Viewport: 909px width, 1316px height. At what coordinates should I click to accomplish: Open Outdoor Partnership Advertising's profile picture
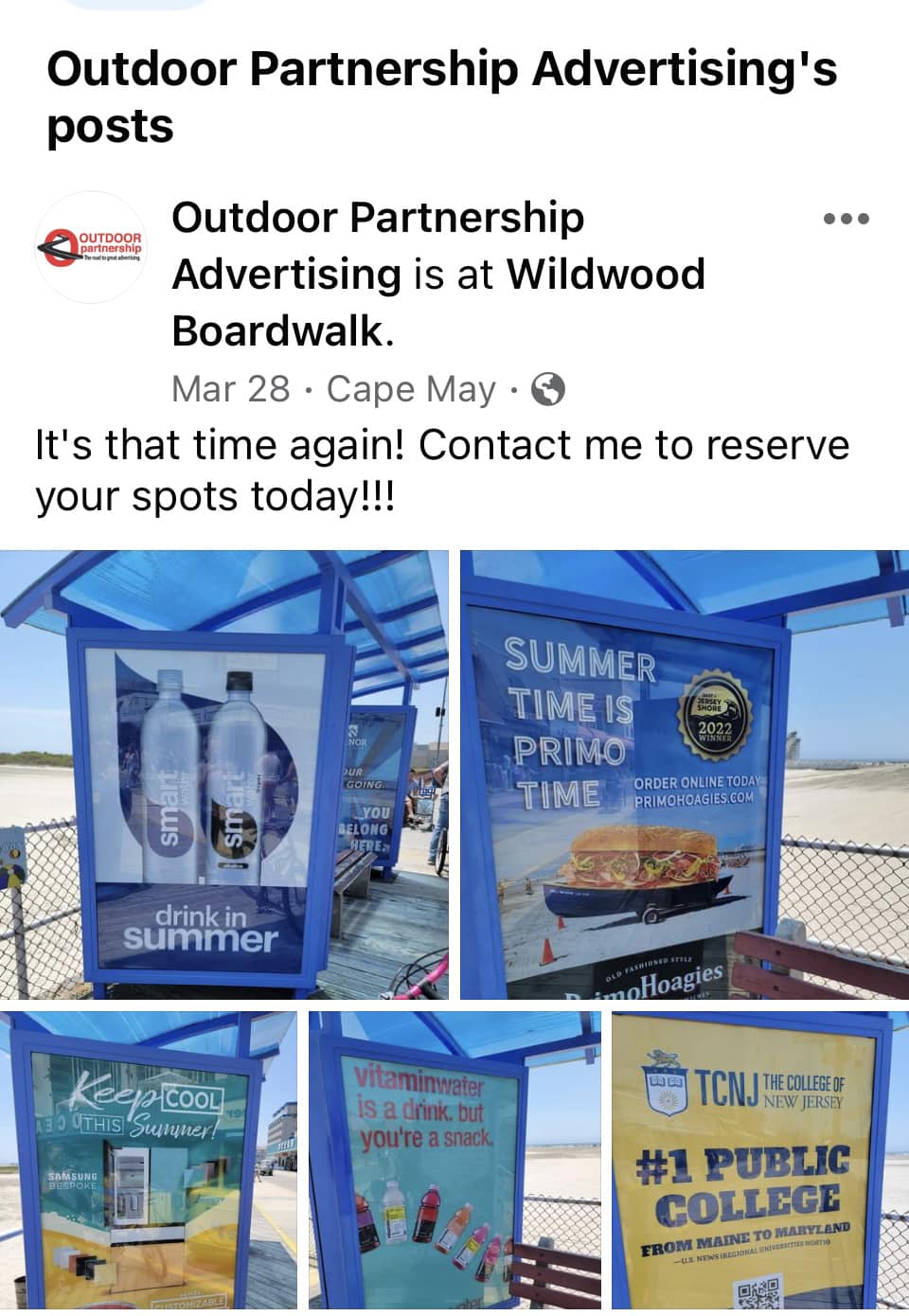pos(91,248)
